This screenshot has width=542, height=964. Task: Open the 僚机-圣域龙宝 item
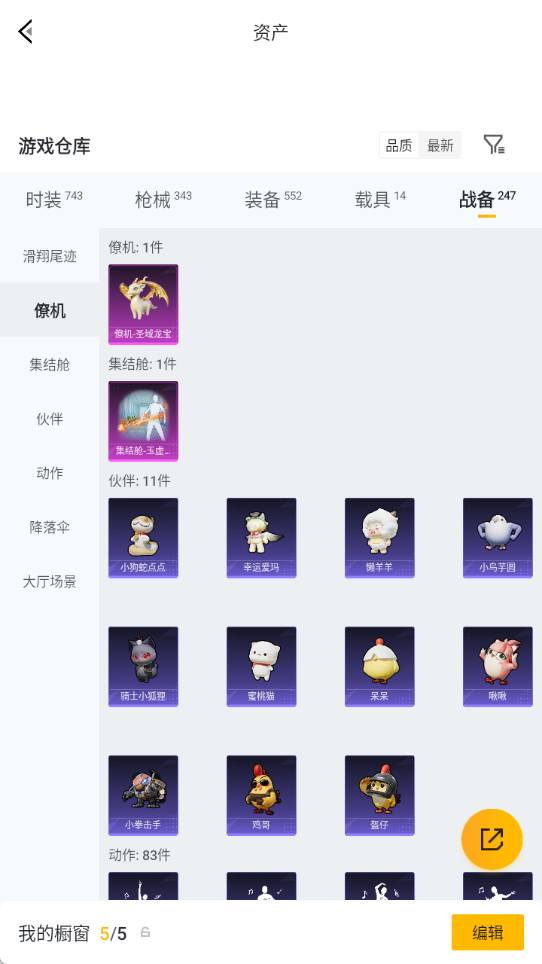coord(143,304)
